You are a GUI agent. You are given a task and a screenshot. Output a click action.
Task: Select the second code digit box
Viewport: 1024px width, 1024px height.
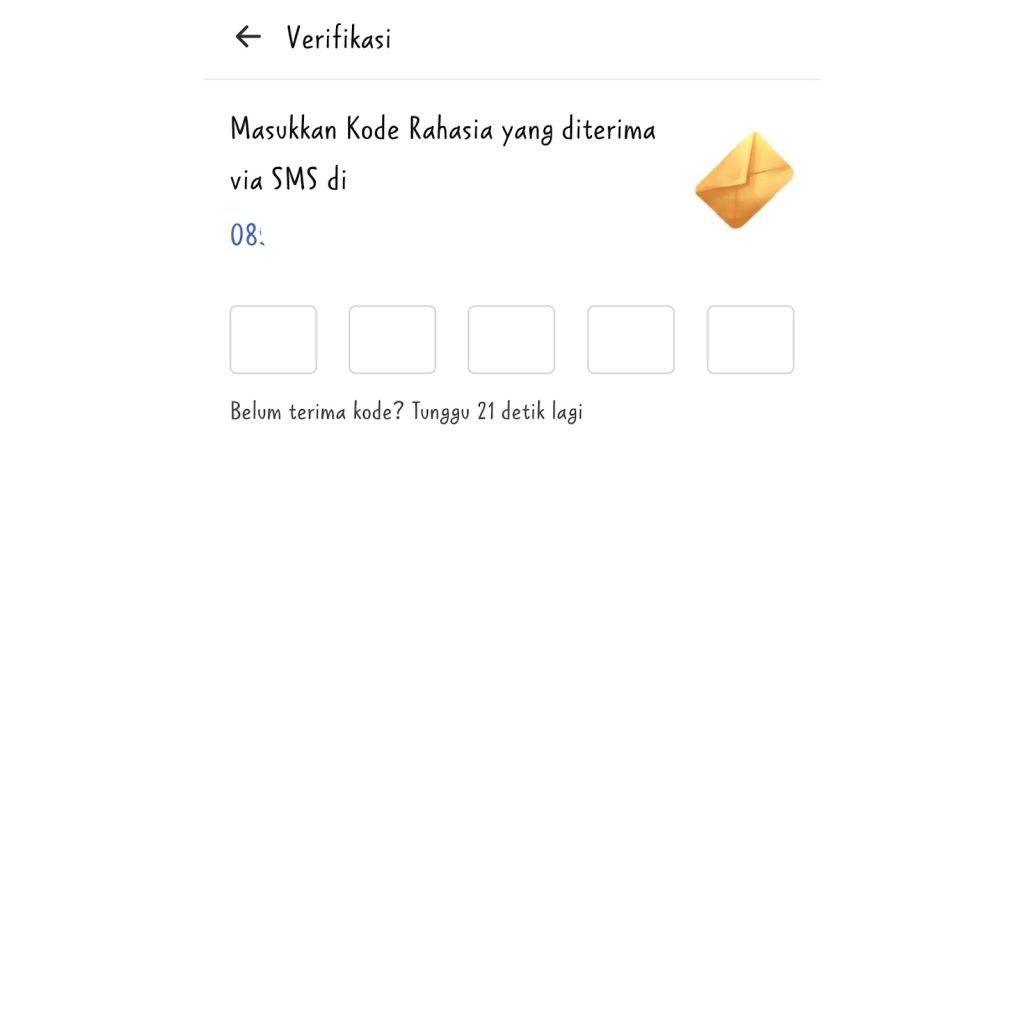[392, 340]
